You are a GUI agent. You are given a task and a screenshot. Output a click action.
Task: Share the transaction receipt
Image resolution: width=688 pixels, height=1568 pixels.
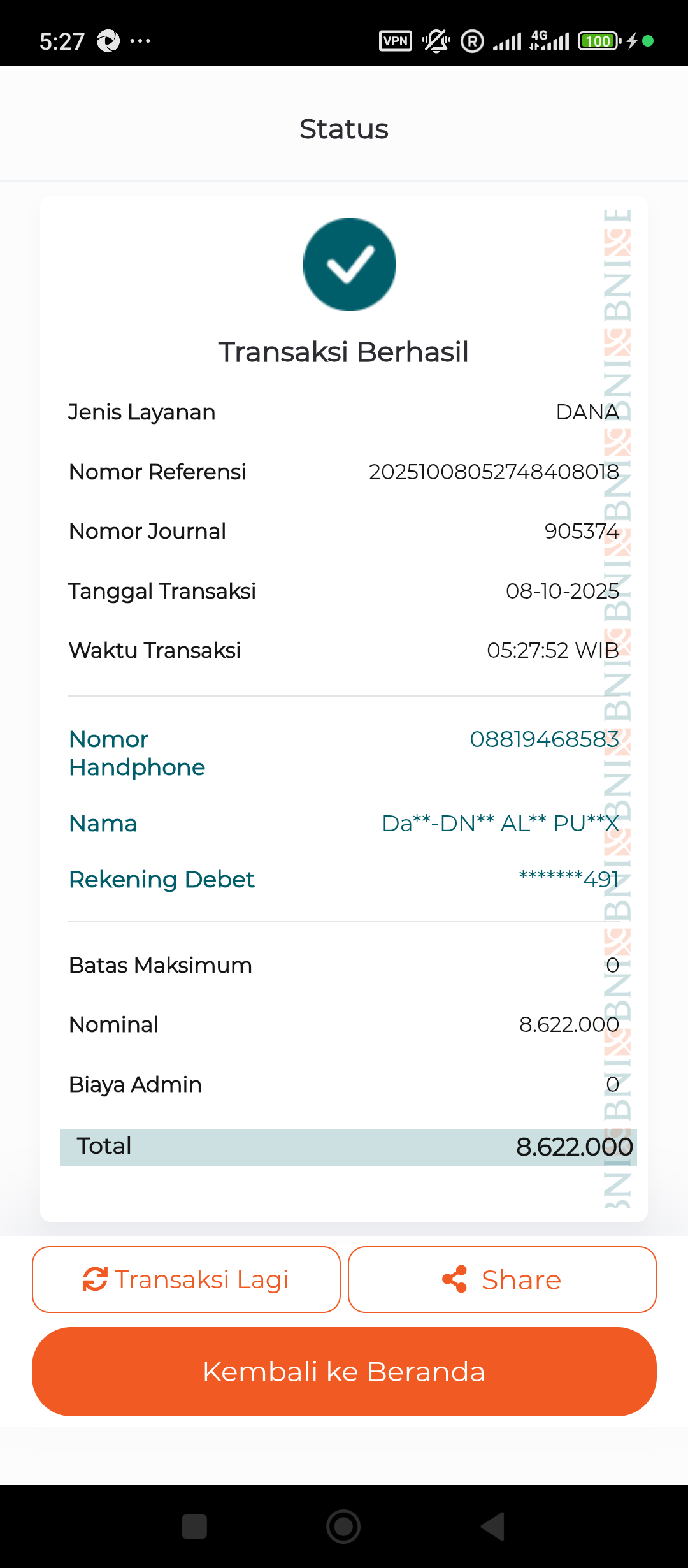pyautogui.click(x=502, y=1279)
